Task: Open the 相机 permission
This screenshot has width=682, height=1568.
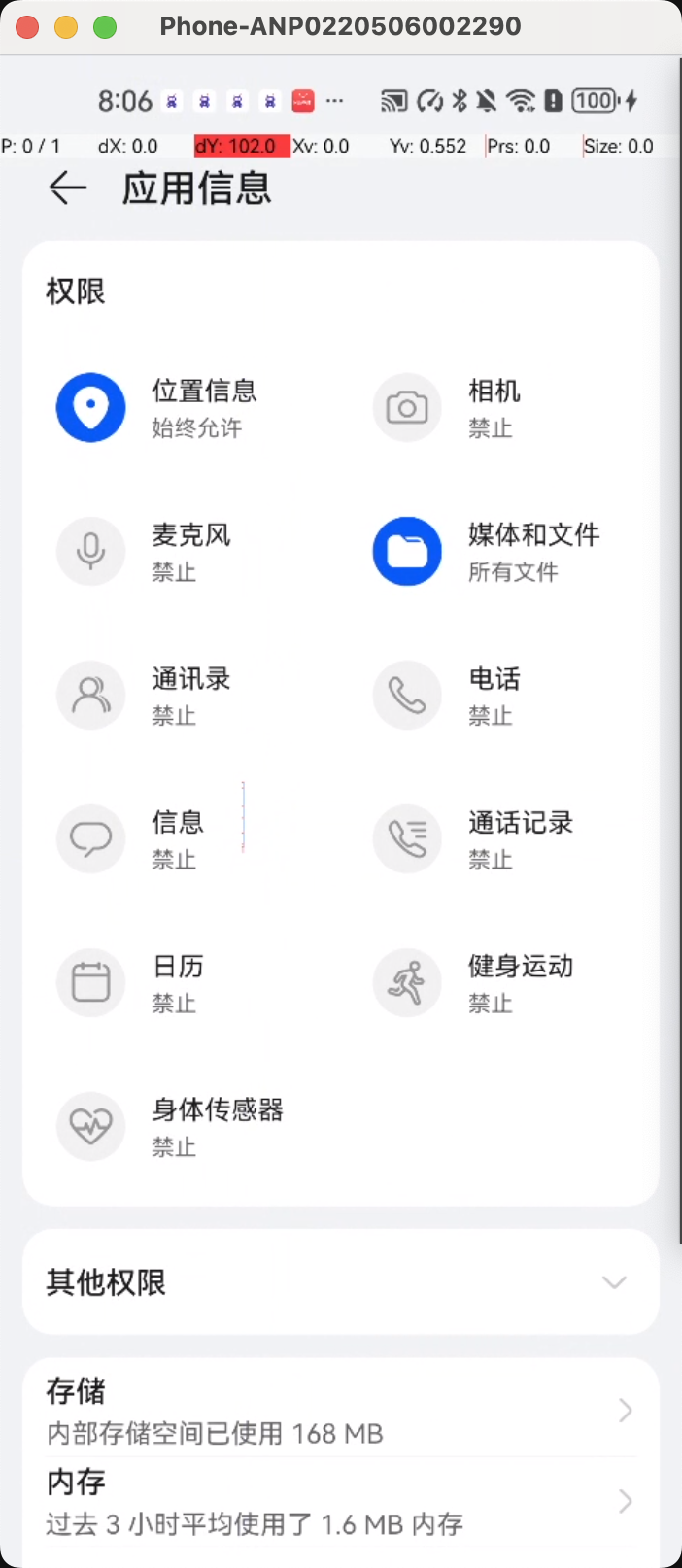Action: pos(498,408)
